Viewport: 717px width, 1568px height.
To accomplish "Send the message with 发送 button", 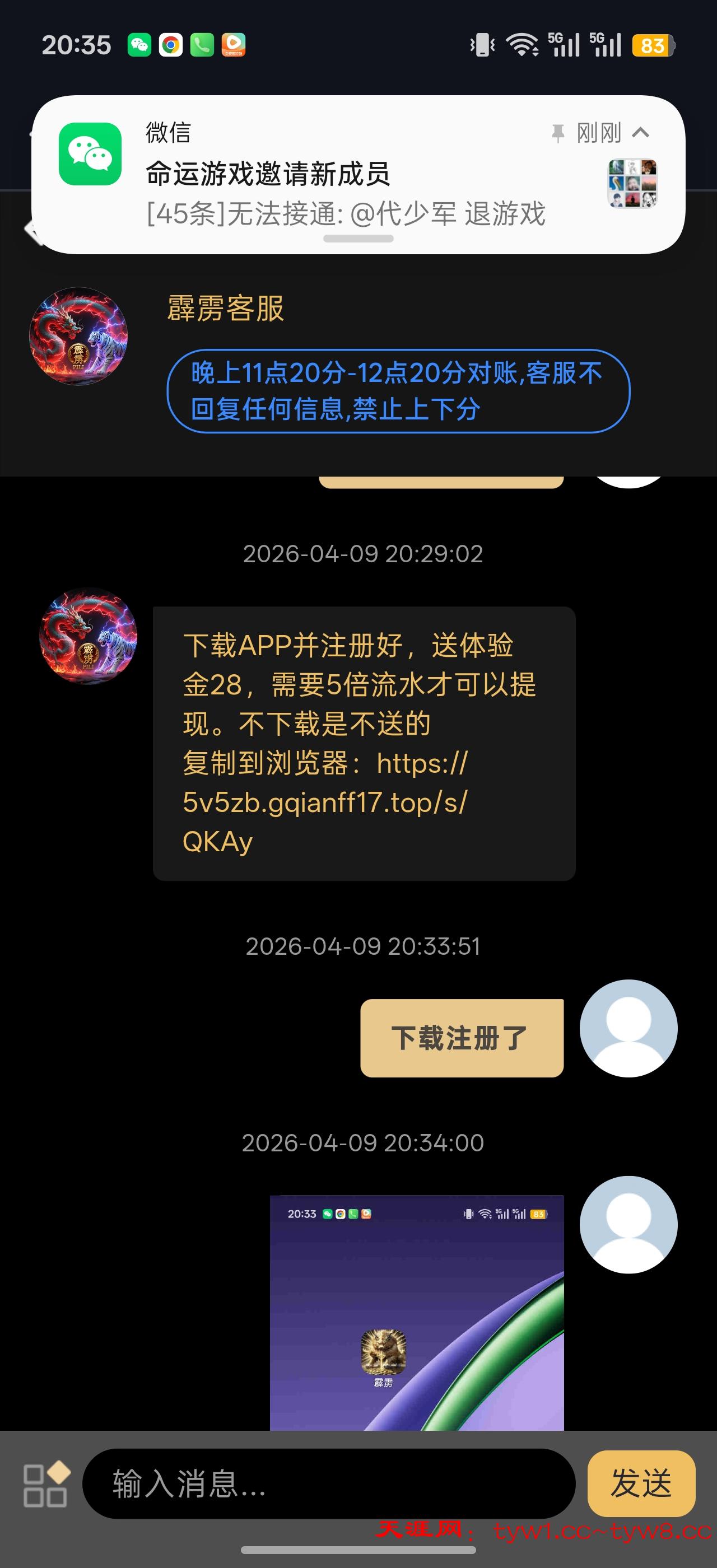I will [641, 1483].
